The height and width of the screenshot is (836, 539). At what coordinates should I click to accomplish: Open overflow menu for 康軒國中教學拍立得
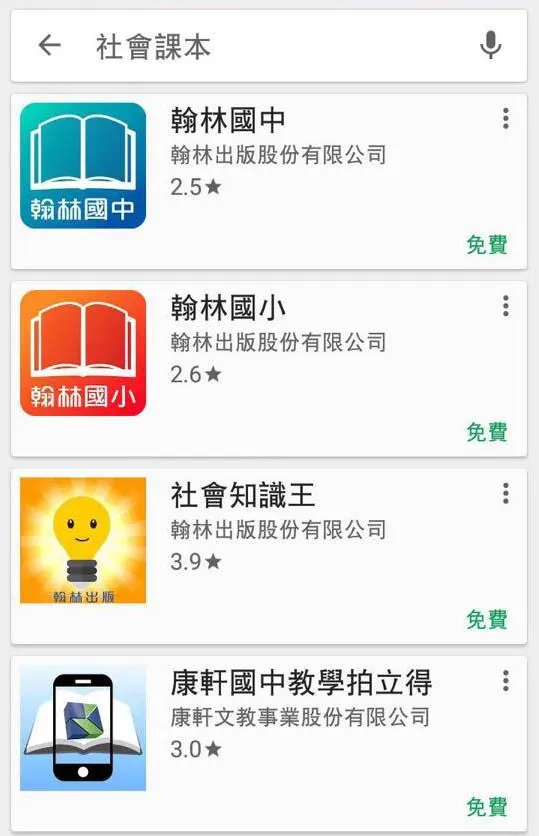point(505,681)
